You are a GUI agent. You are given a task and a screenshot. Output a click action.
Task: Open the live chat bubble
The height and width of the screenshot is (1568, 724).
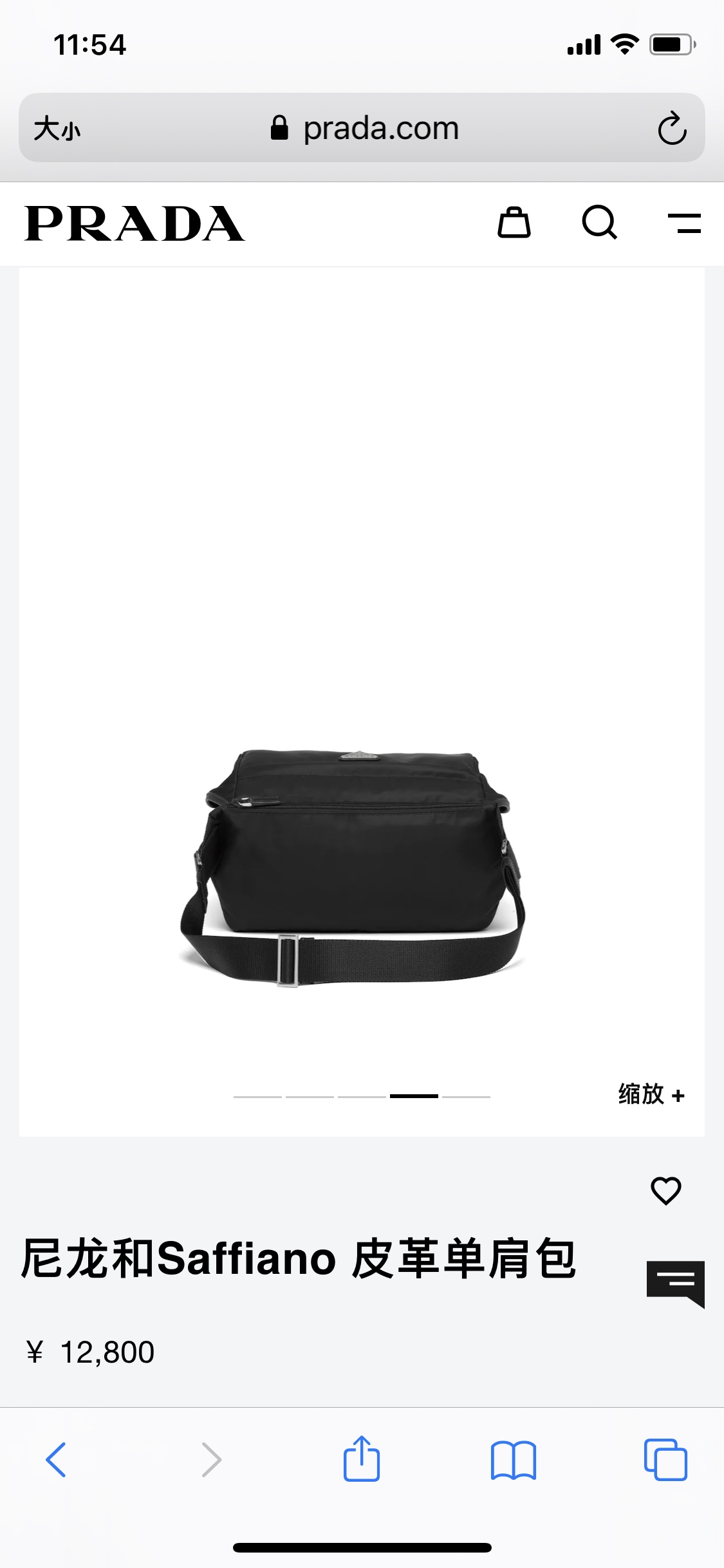[675, 1283]
